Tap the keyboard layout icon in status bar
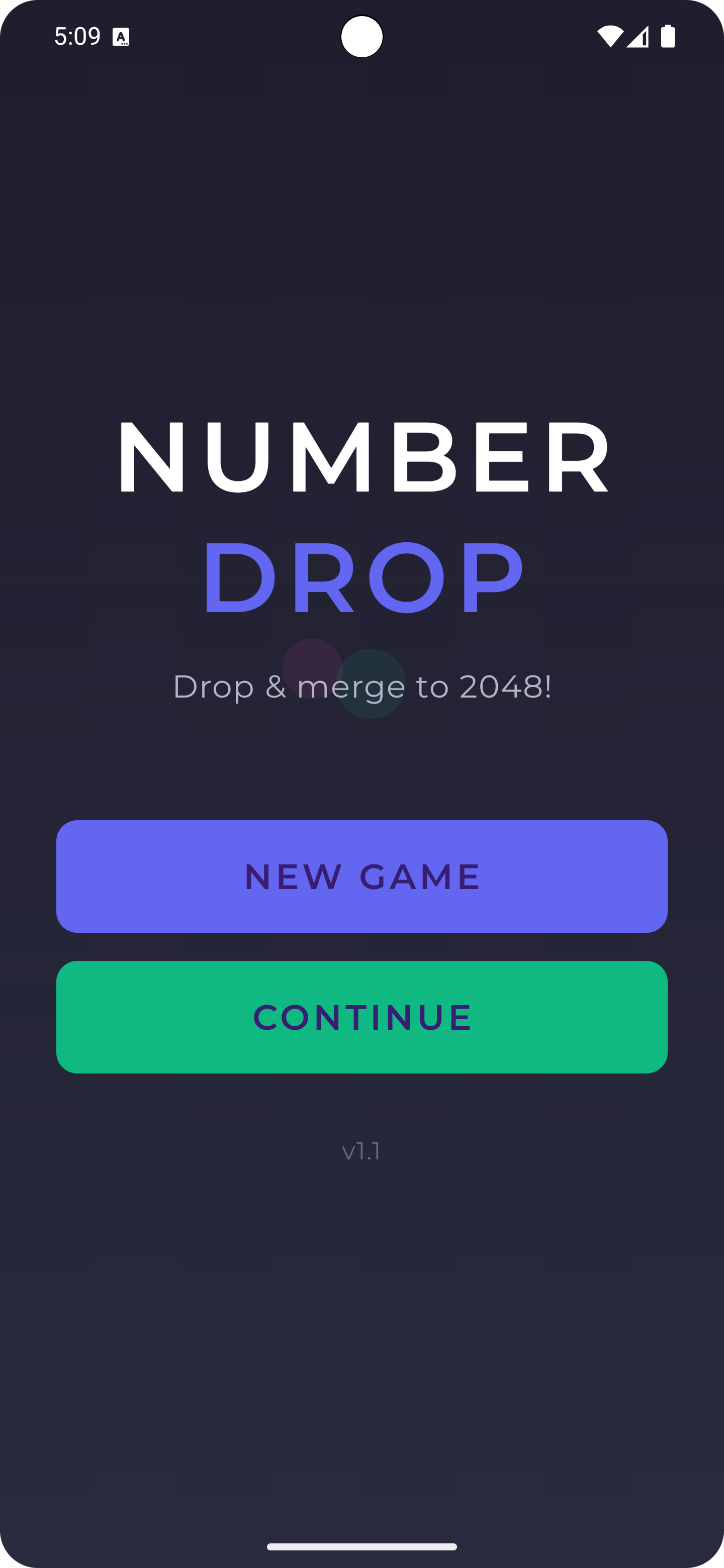Image resolution: width=724 pixels, height=1568 pixels. coord(122,38)
